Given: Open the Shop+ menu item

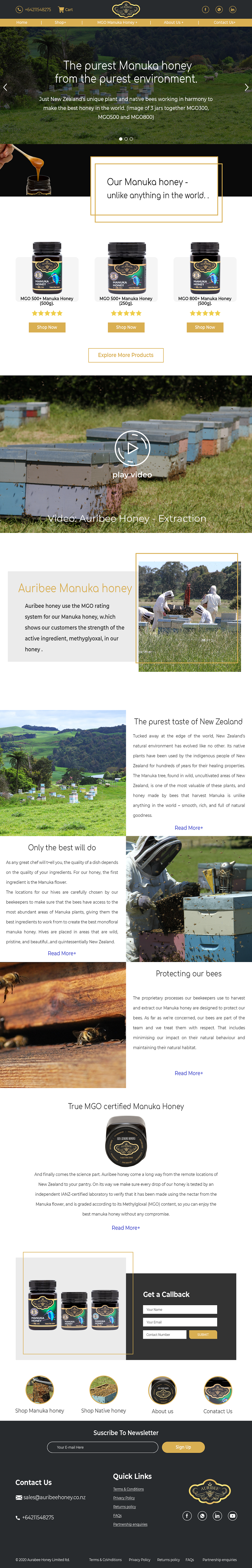Looking at the screenshot, I should (x=60, y=23).
